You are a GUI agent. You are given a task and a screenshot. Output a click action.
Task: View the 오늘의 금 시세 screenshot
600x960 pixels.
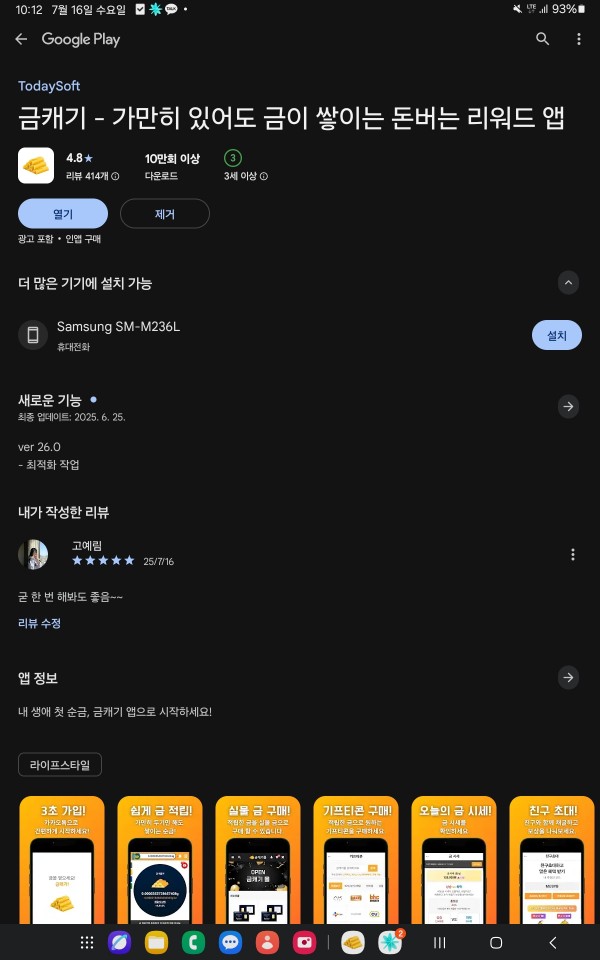(454, 860)
